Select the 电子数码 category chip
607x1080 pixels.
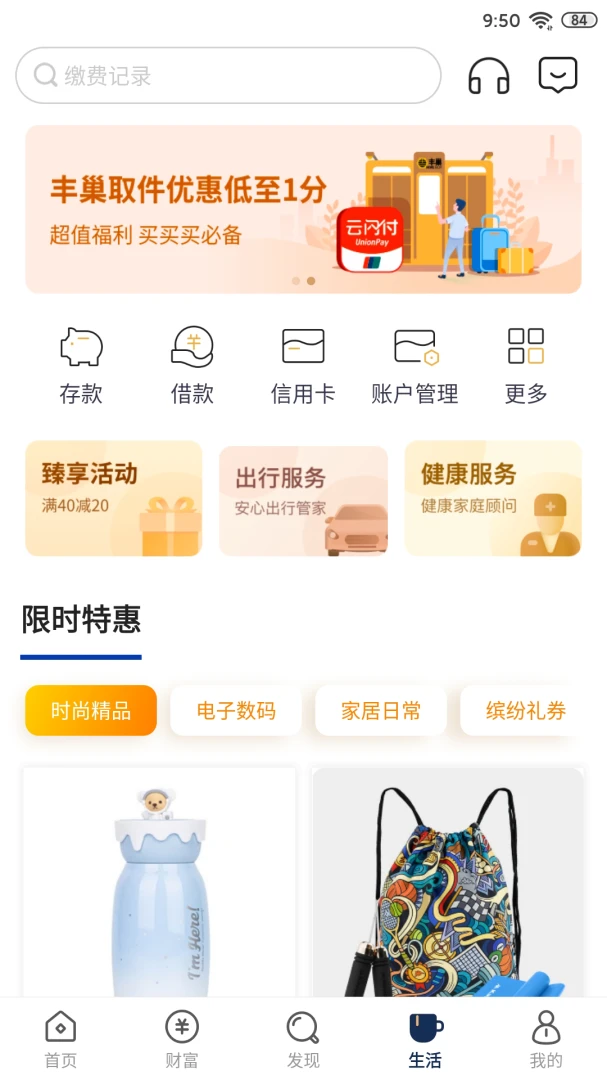[x=236, y=711]
